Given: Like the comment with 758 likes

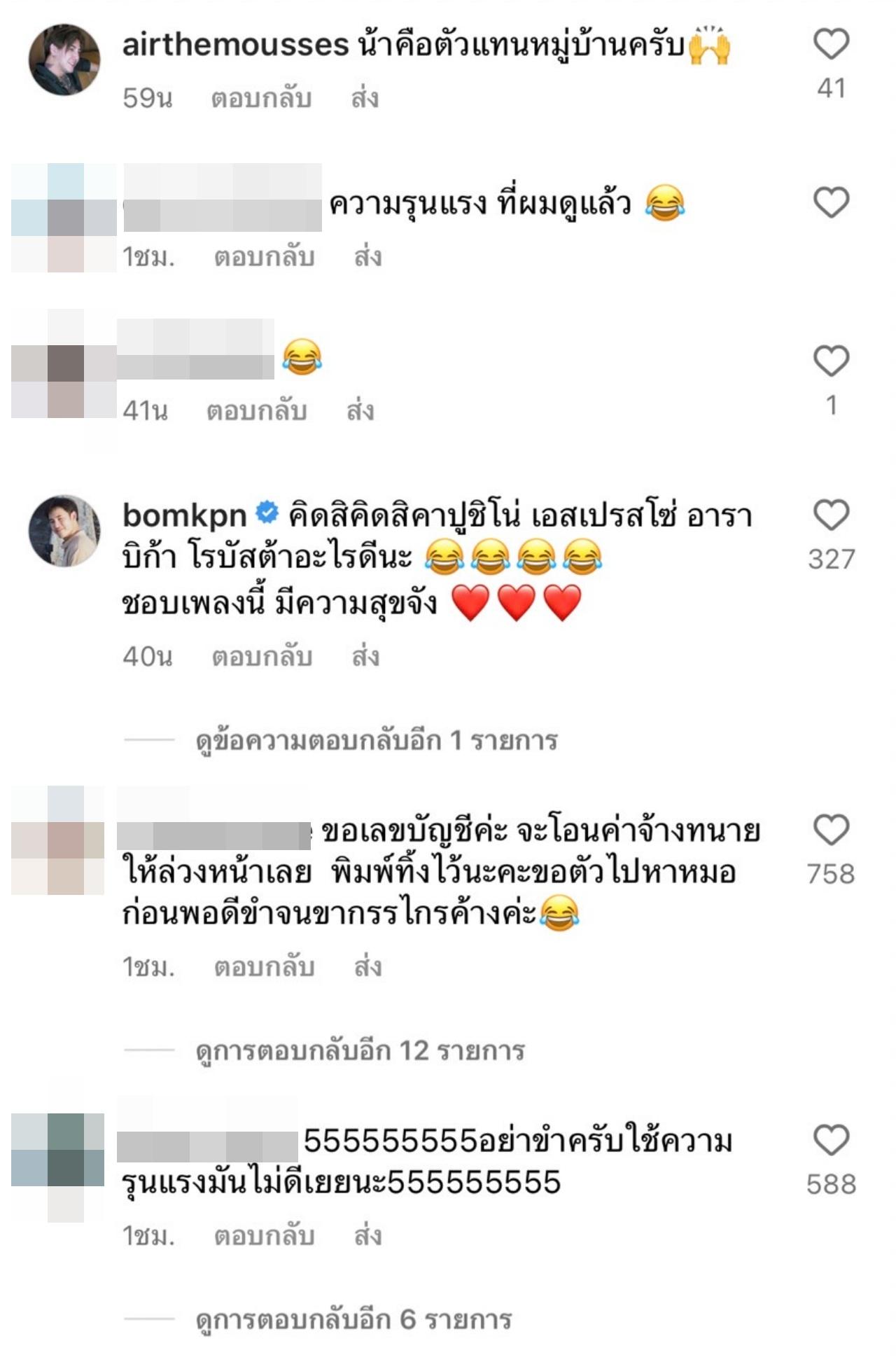Looking at the screenshot, I should click(x=831, y=831).
